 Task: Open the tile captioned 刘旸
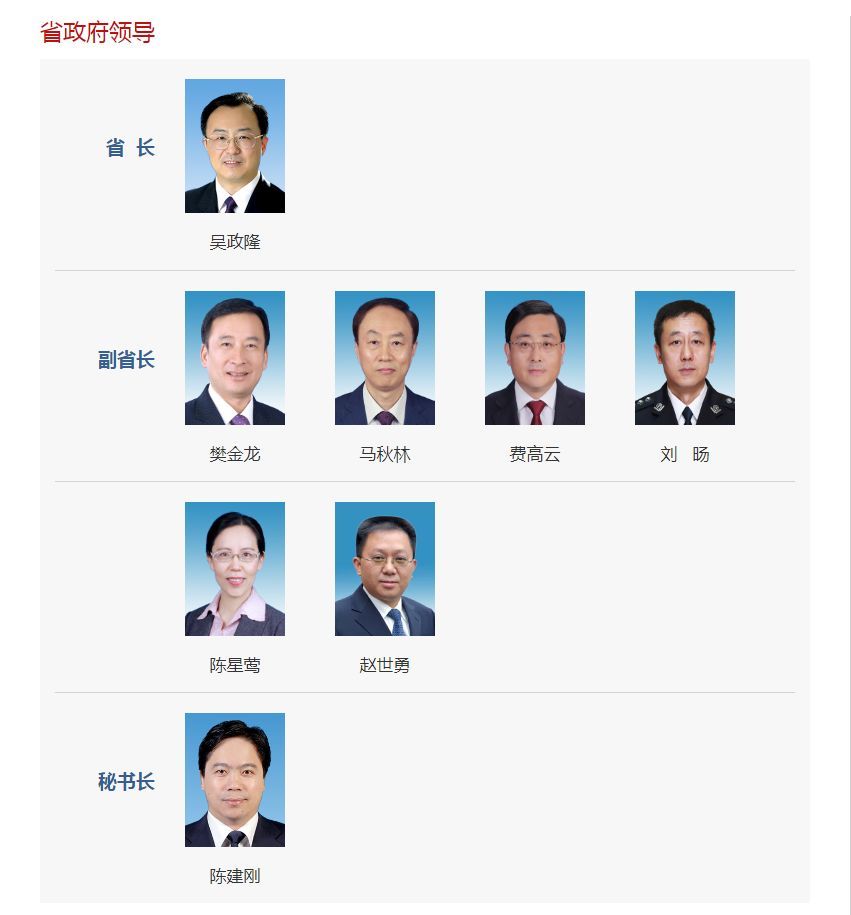click(x=685, y=358)
